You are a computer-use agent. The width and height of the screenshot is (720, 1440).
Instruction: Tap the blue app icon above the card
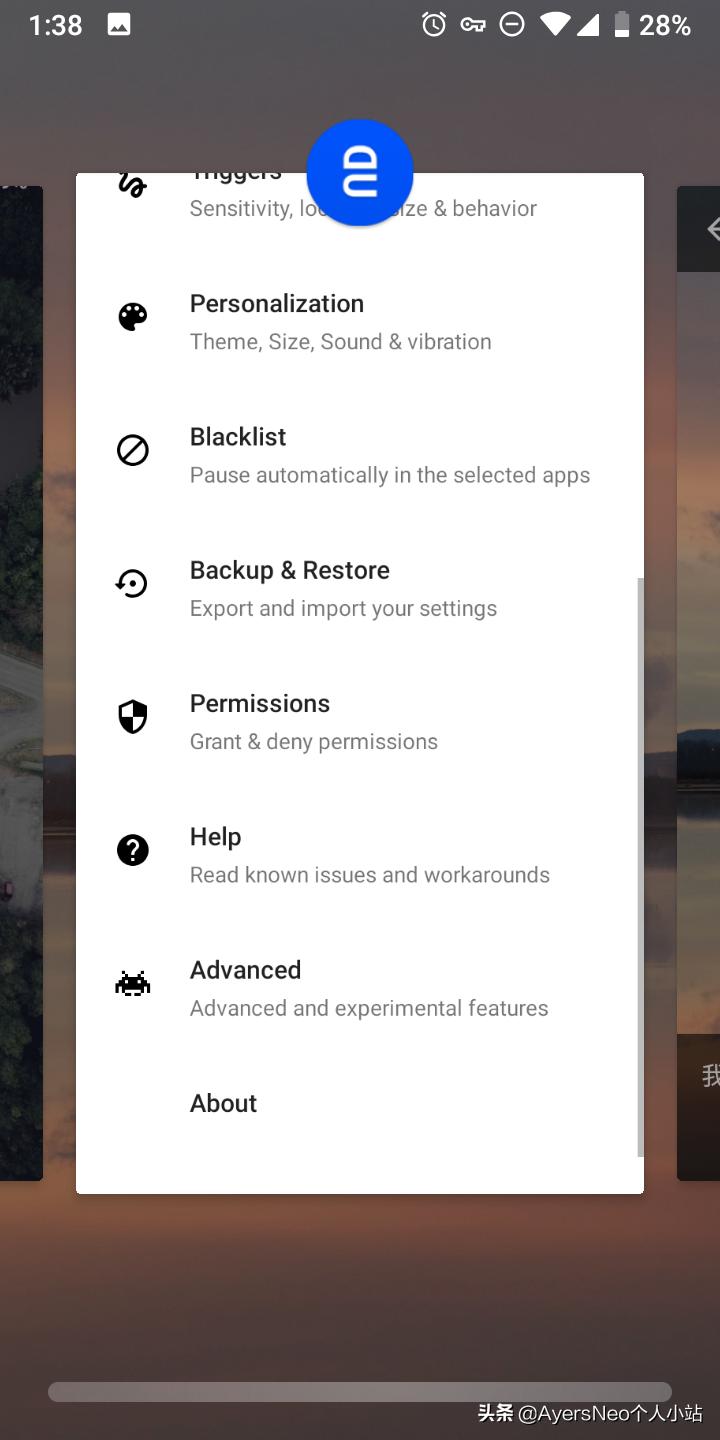[x=360, y=173]
